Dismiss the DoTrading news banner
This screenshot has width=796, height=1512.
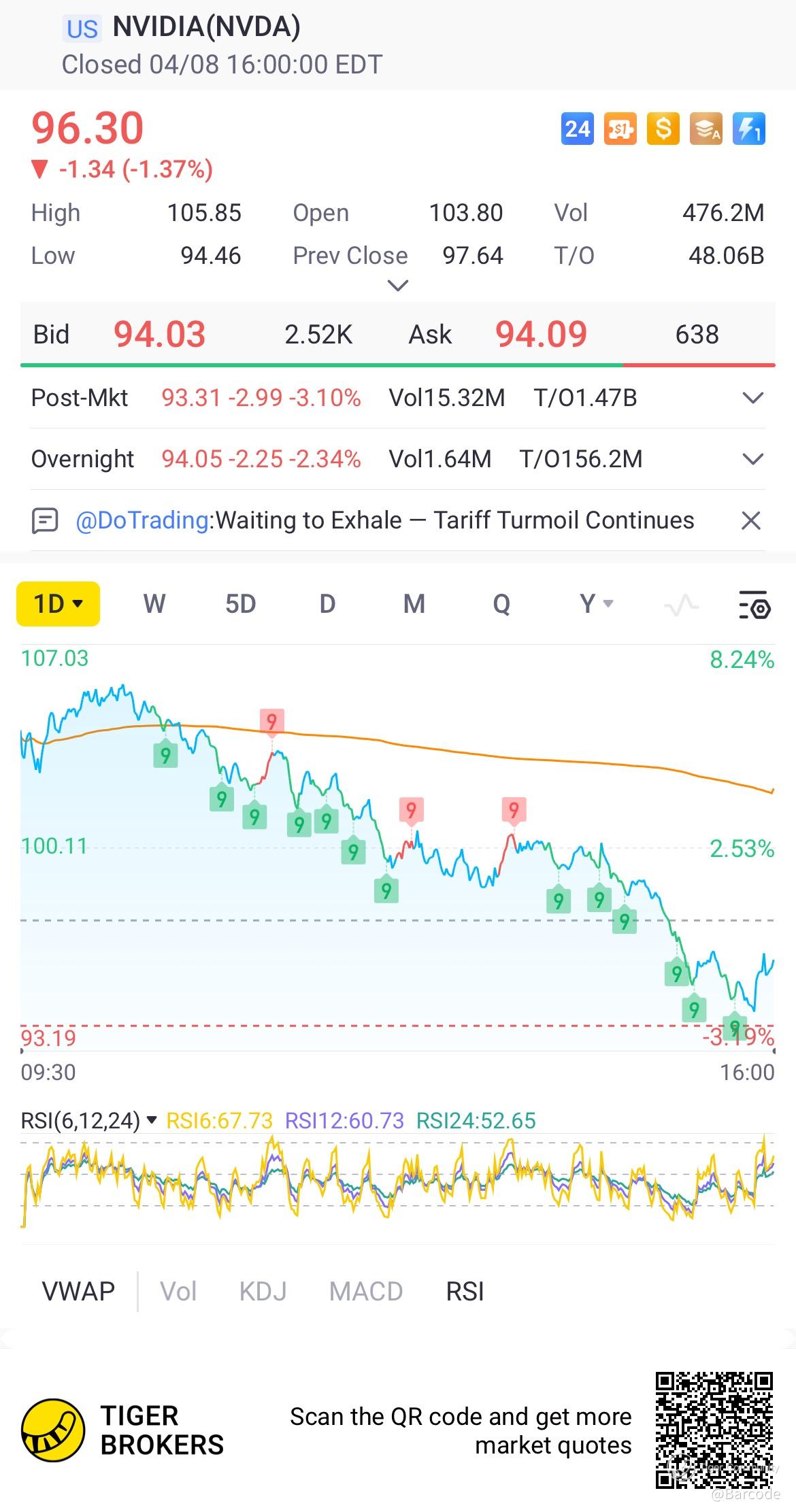(750, 521)
